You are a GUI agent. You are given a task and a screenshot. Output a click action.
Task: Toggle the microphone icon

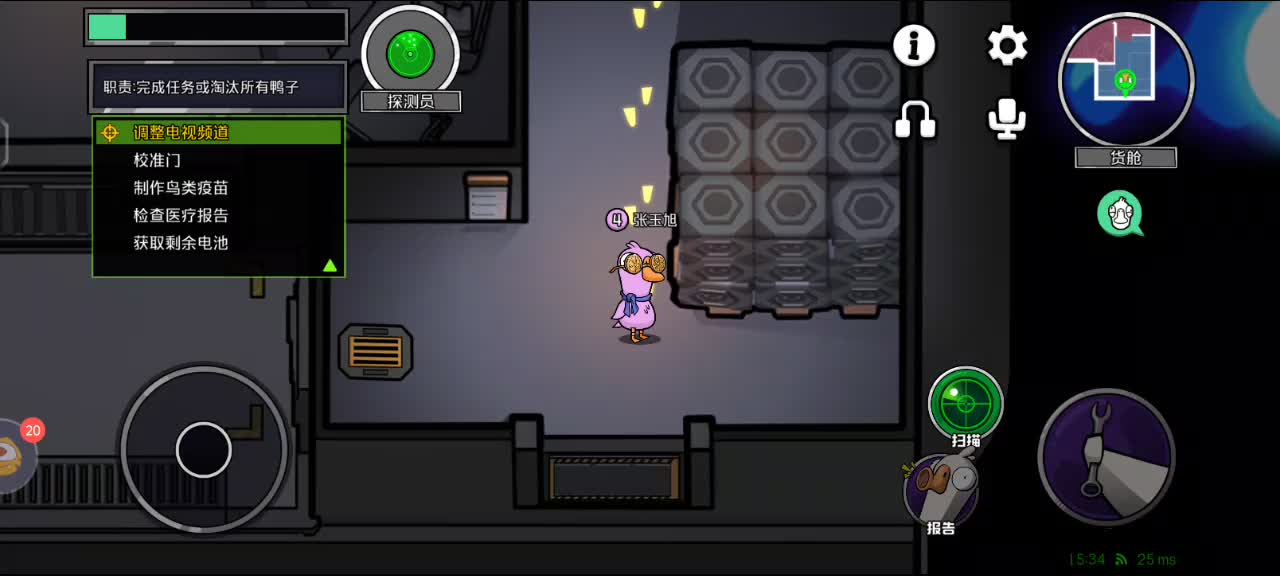click(1007, 119)
